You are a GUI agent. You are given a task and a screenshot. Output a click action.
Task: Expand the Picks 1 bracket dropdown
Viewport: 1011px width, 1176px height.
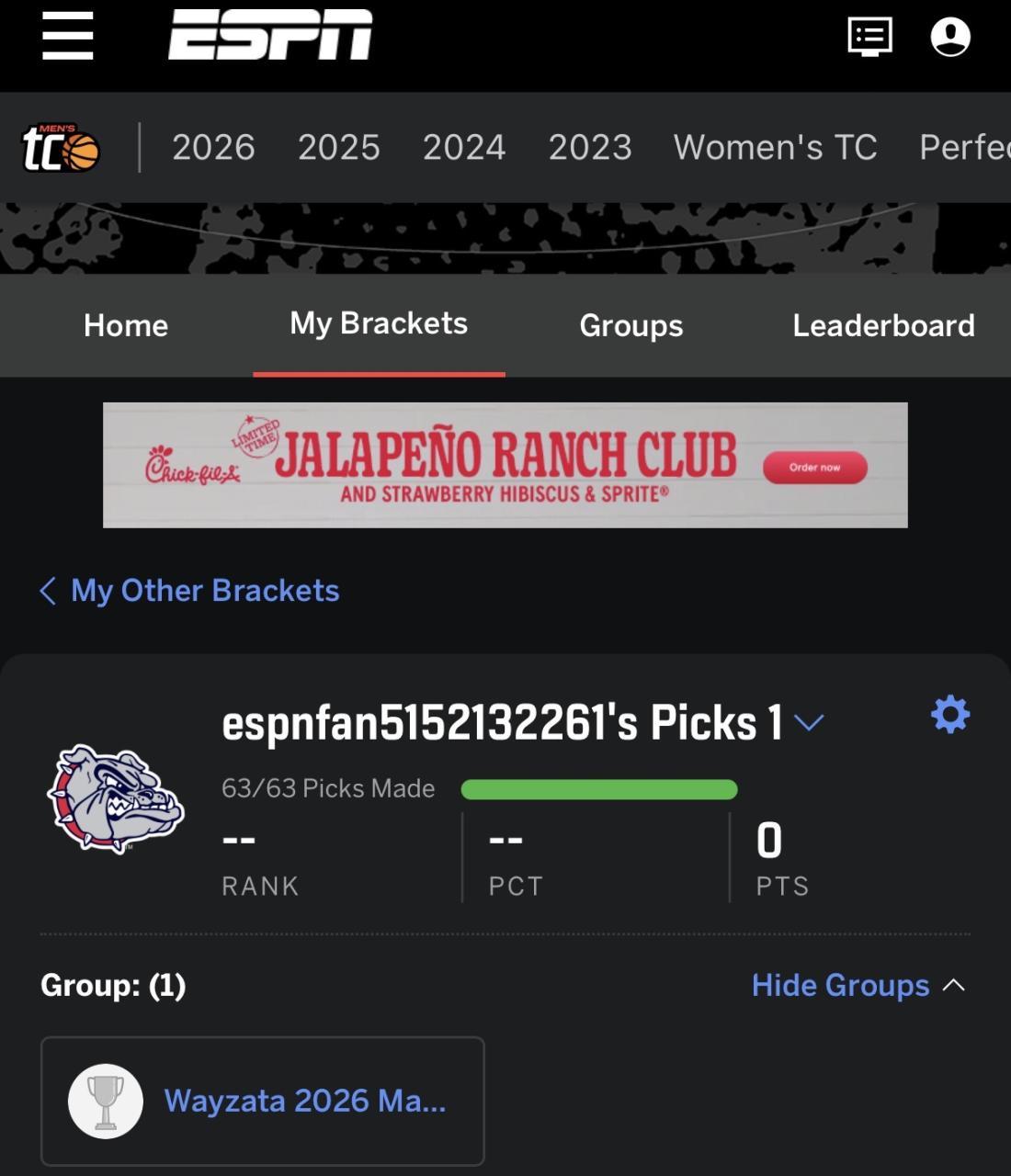pyautogui.click(x=809, y=723)
